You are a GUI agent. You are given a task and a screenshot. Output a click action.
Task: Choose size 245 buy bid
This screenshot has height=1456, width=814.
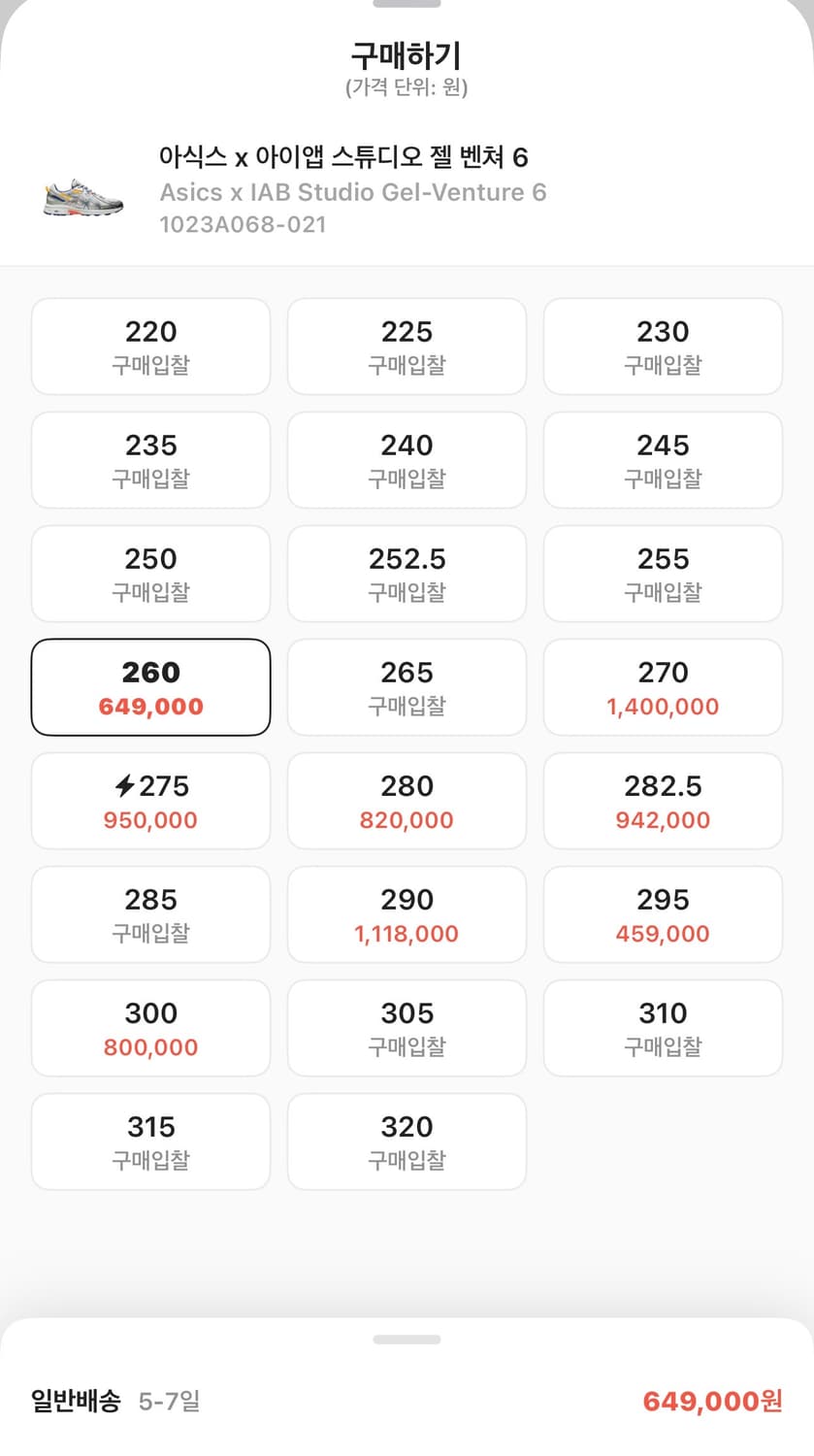(x=662, y=460)
